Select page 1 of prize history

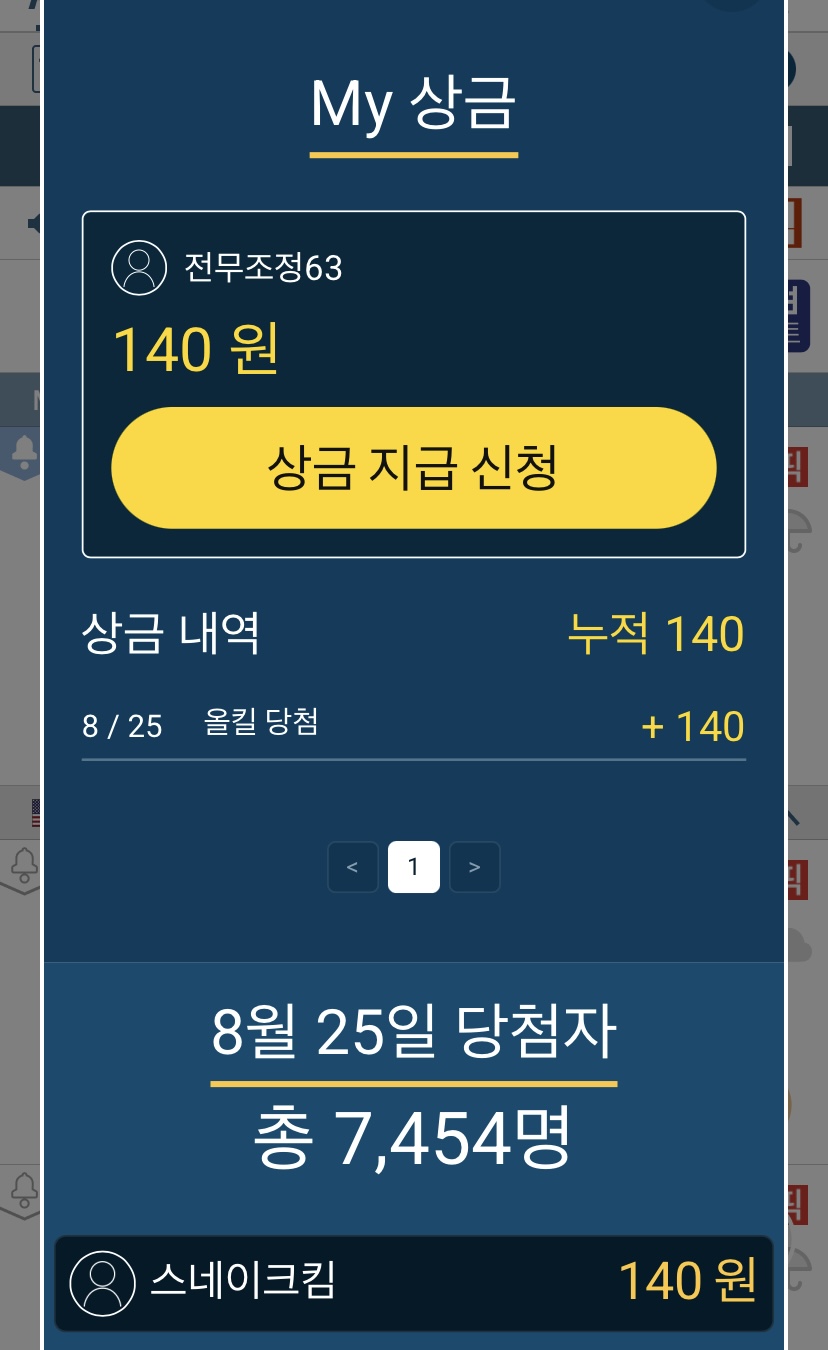413,867
